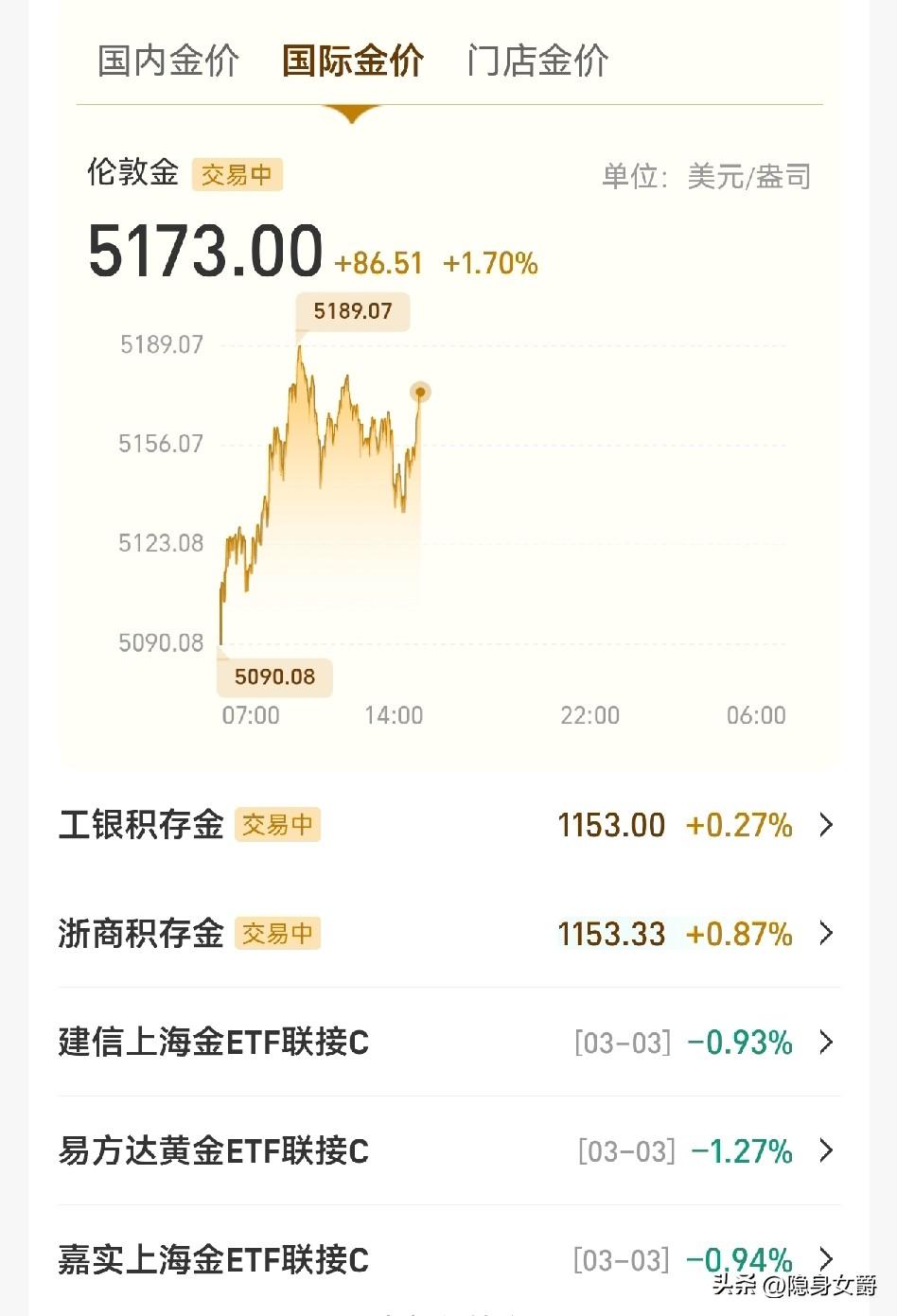
Task: Click the 交易中 badge on 浙商积存金 row
Action: click(277, 934)
